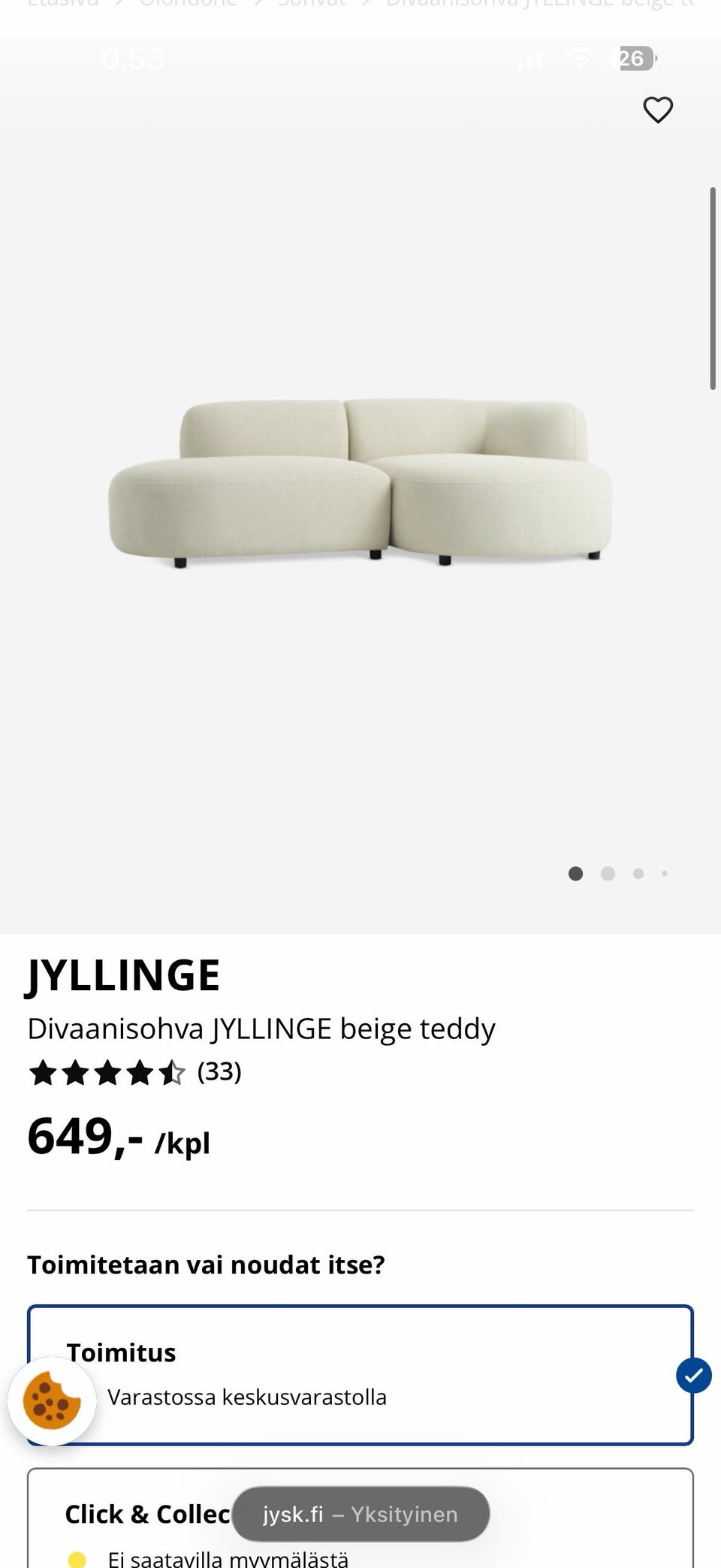Open the JYLLINGE sofa product image
The image size is (721, 1568).
pos(360,481)
